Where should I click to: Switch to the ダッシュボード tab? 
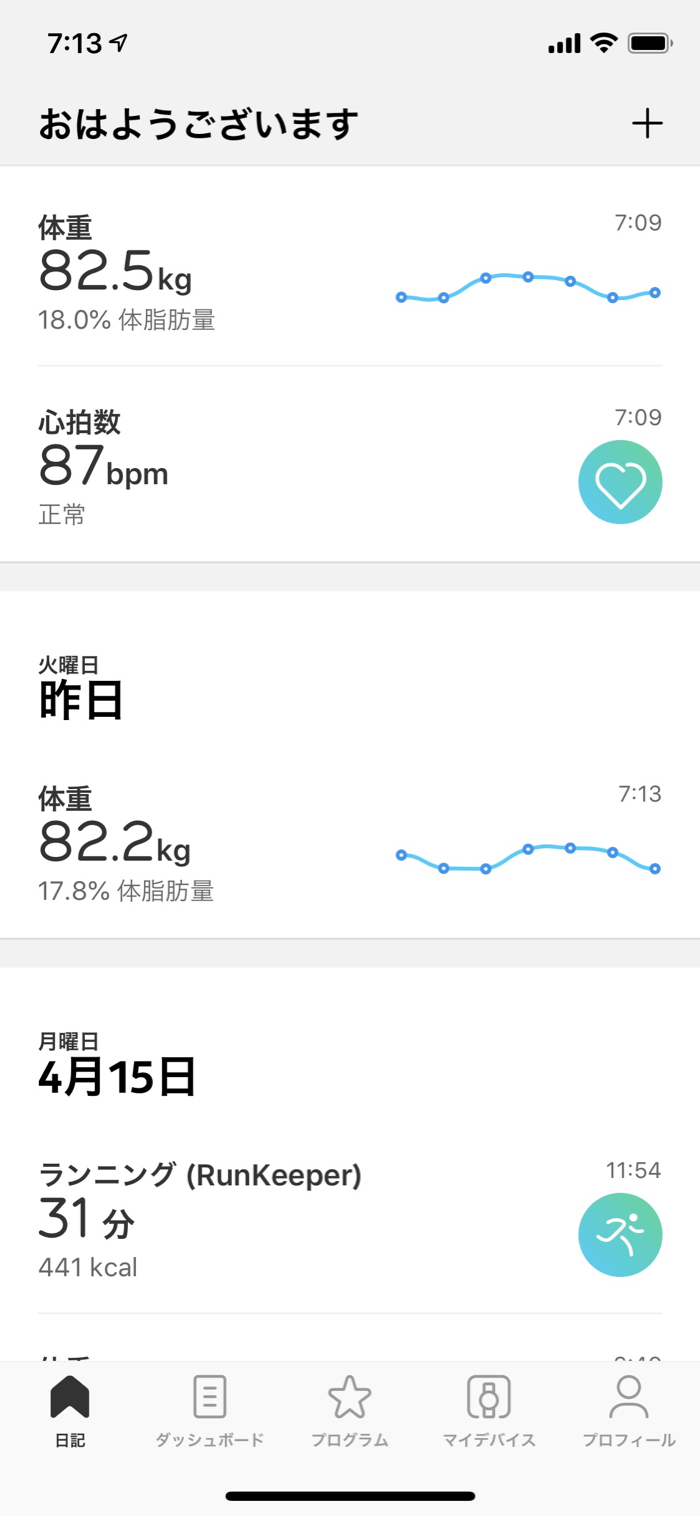(x=209, y=1411)
